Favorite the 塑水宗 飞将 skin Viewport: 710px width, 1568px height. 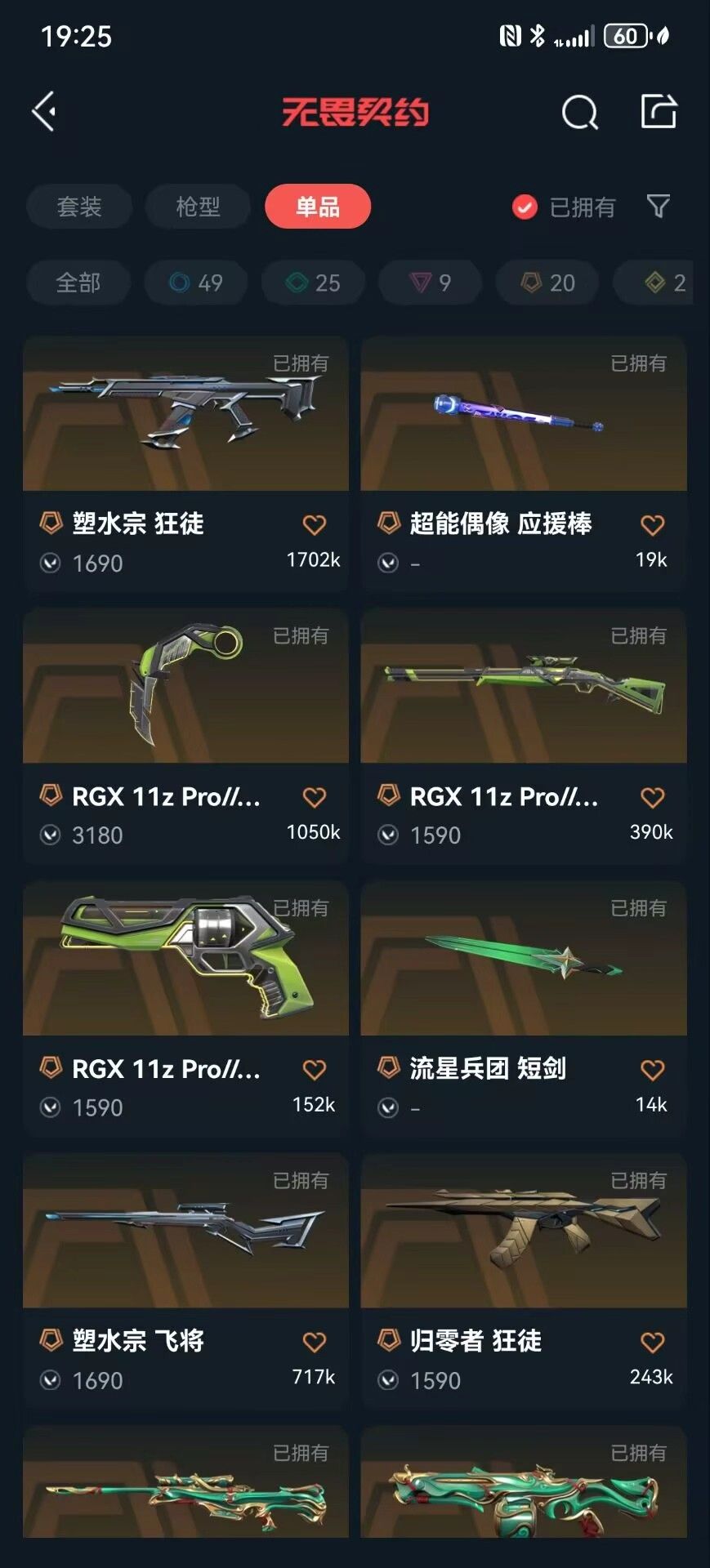click(315, 1342)
